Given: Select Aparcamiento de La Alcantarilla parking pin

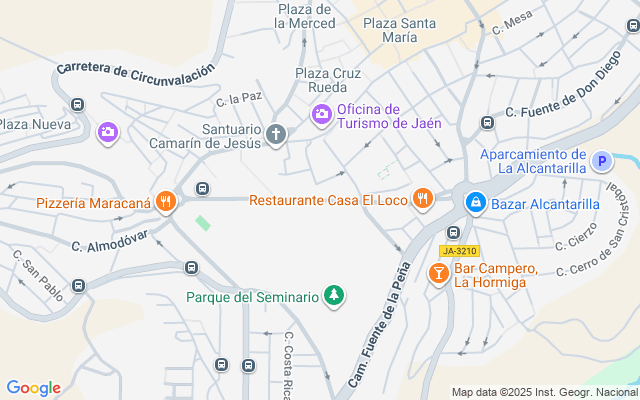Looking at the screenshot, I should pos(602,161).
